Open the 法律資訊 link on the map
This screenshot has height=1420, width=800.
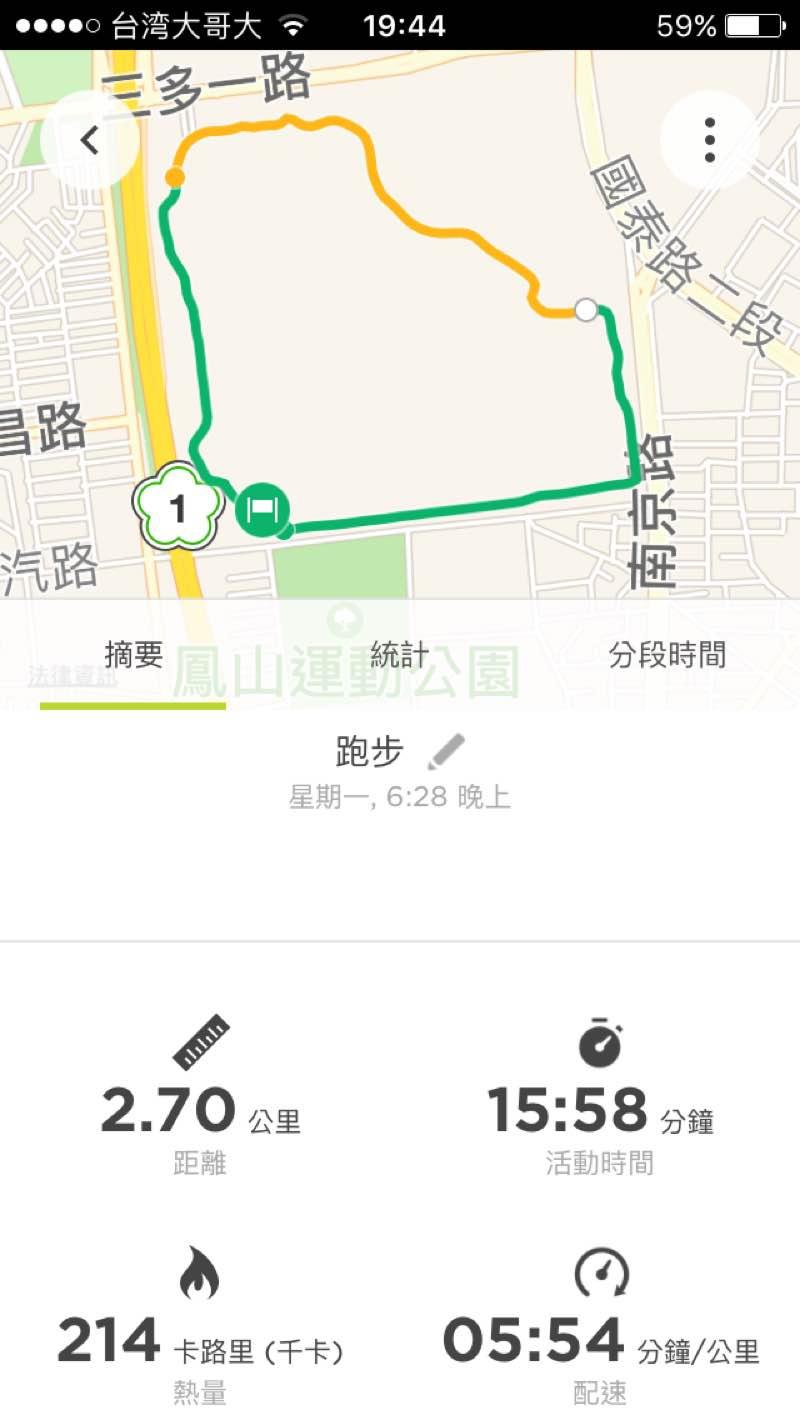72,677
